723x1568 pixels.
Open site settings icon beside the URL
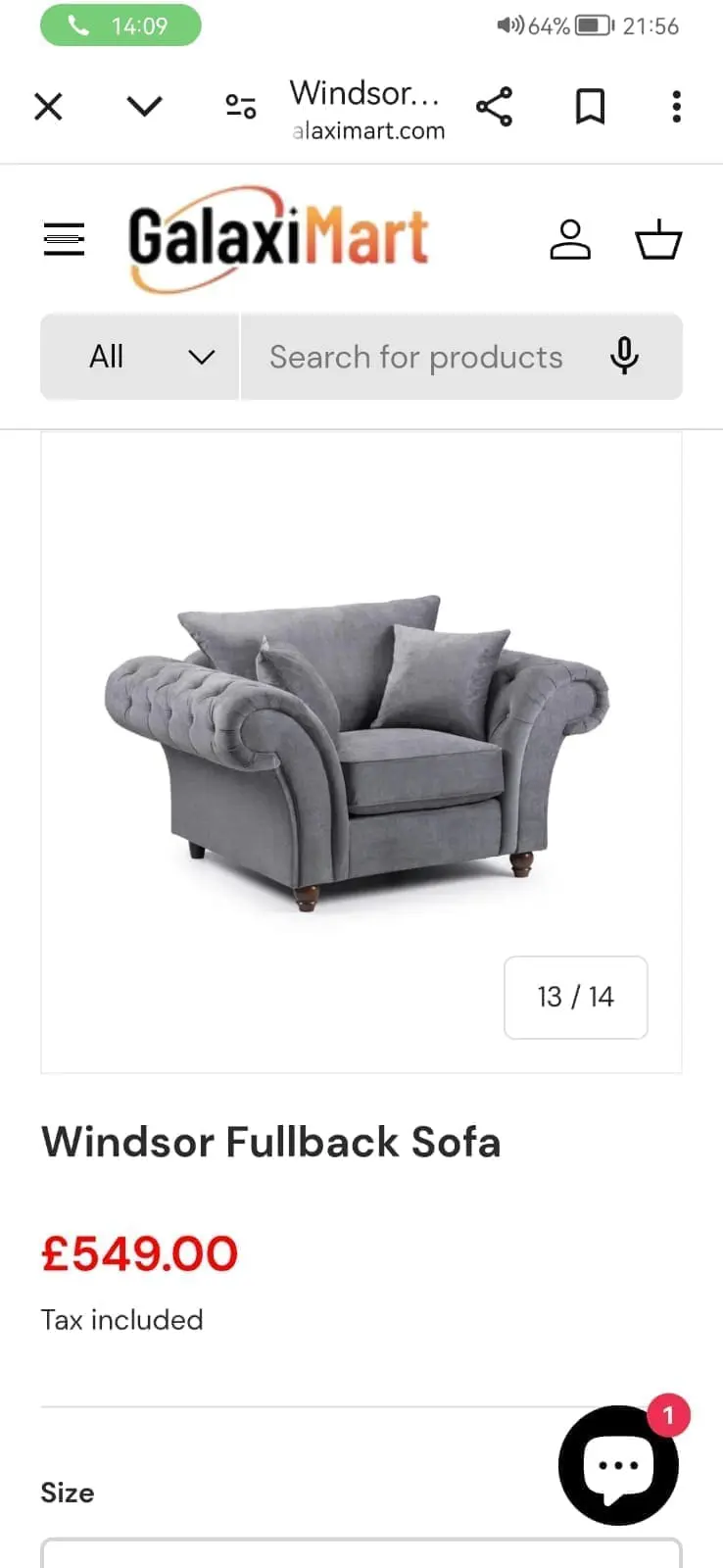[x=240, y=106]
